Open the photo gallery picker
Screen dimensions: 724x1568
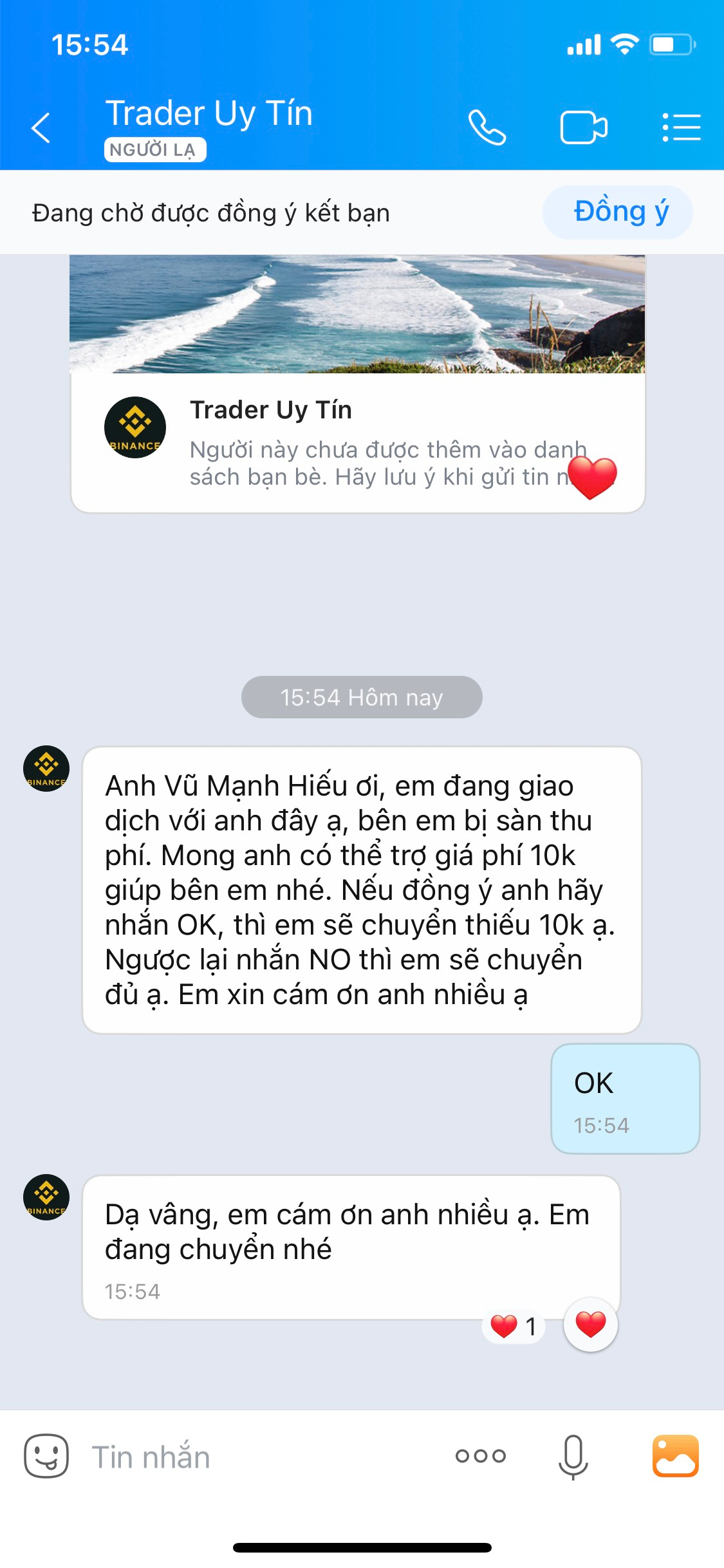click(675, 1456)
